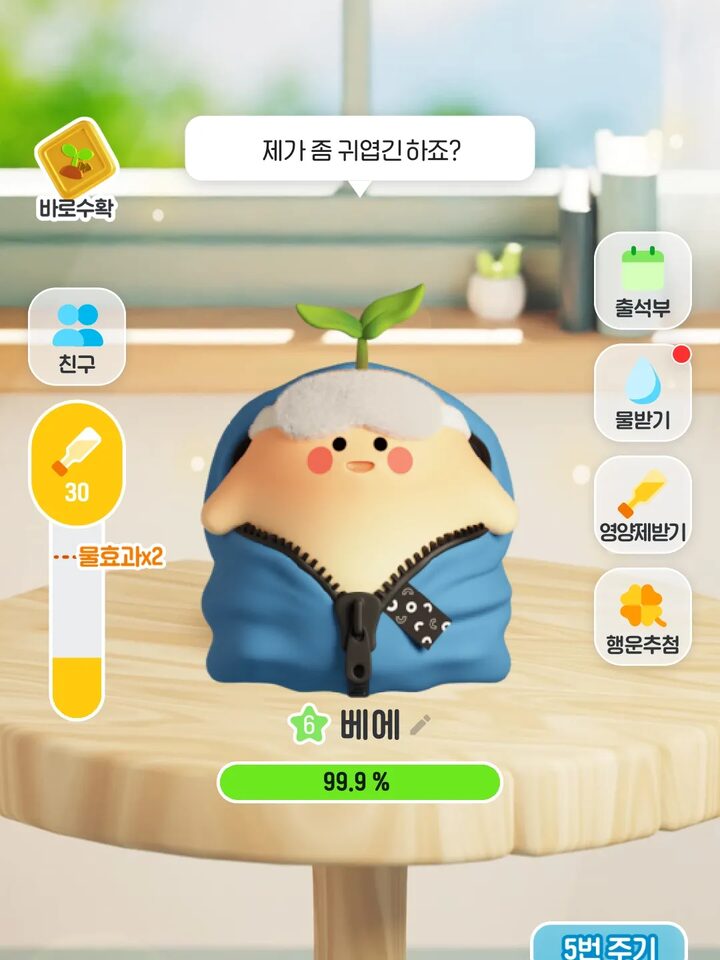Get nutrients with 영양제받기
This screenshot has height=960, width=720.
point(642,504)
